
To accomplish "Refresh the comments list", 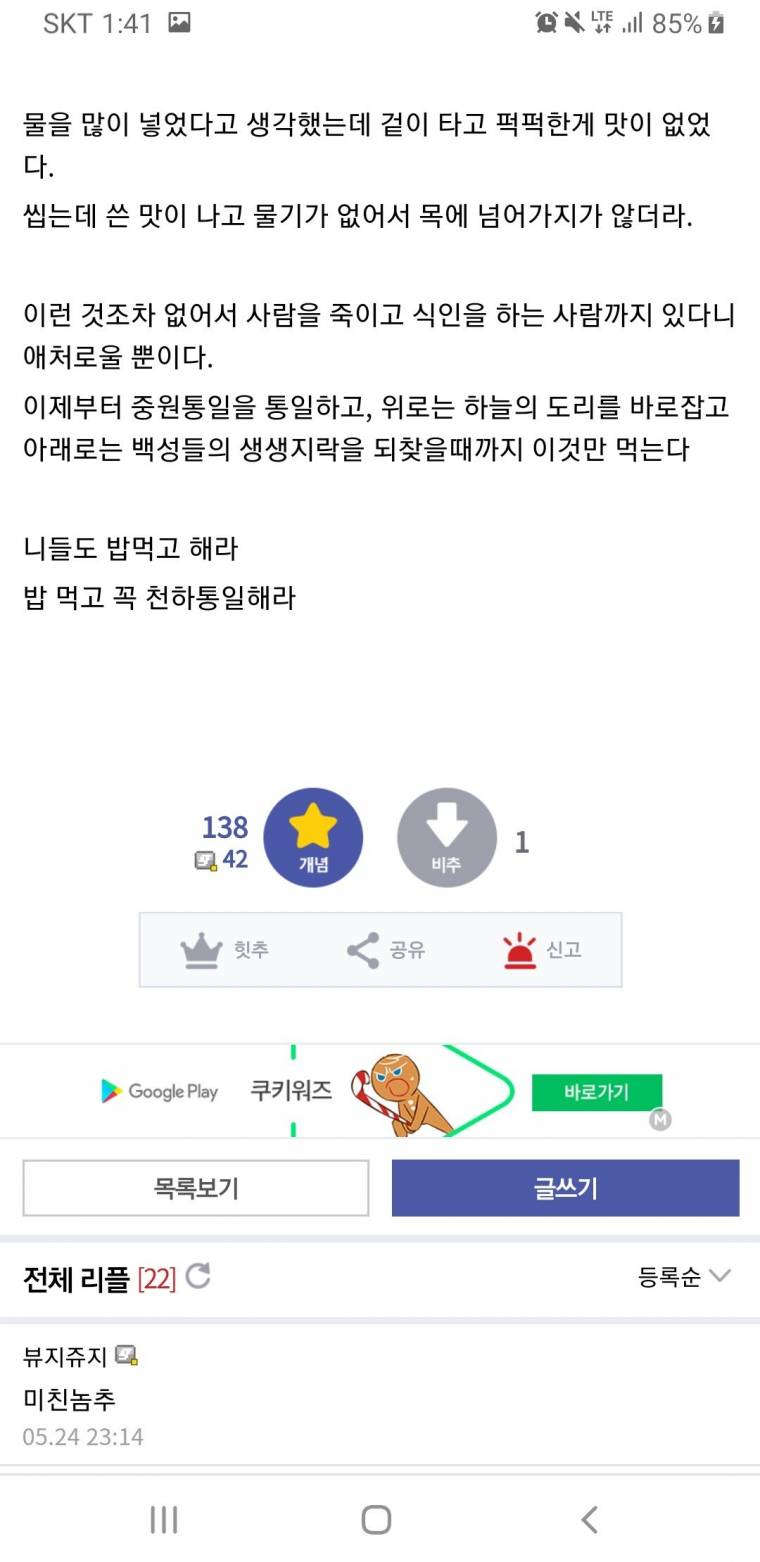I will [x=198, y=1276].
